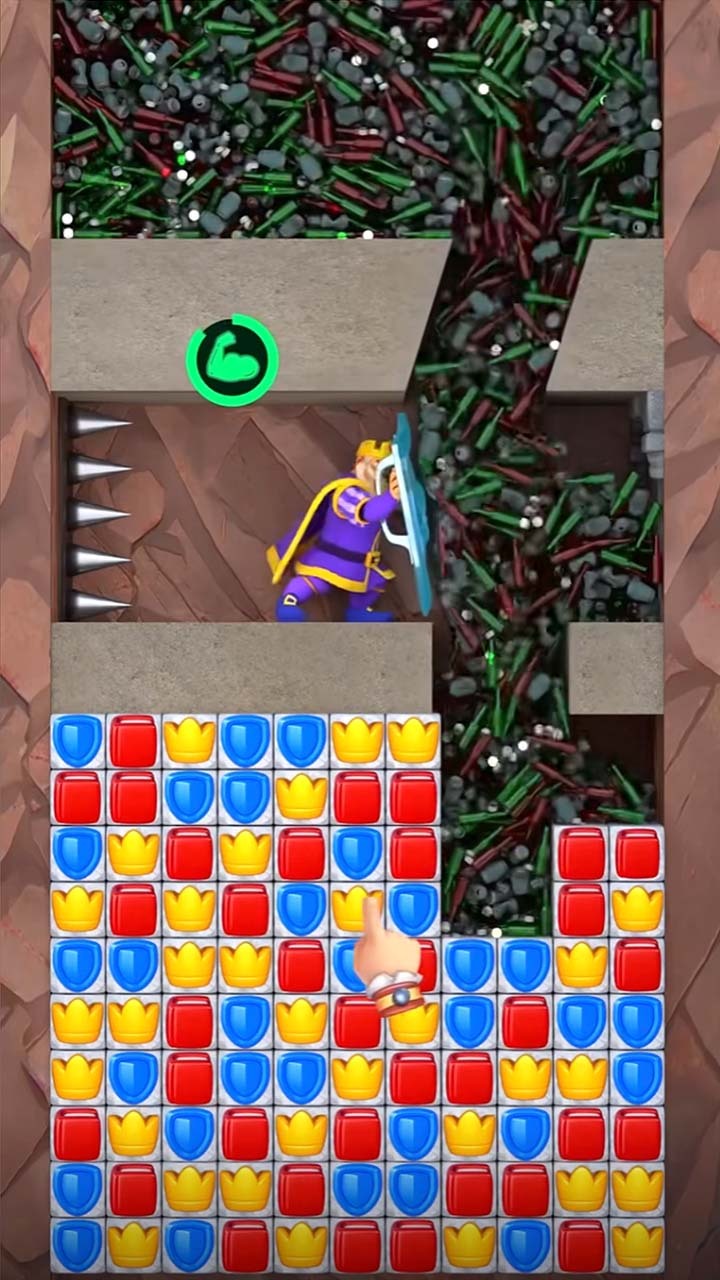Screen dimensions: 720x1280
Task: Tap the blue shield tile in the grid's top-left corner
Action: [x=77, y=741]
